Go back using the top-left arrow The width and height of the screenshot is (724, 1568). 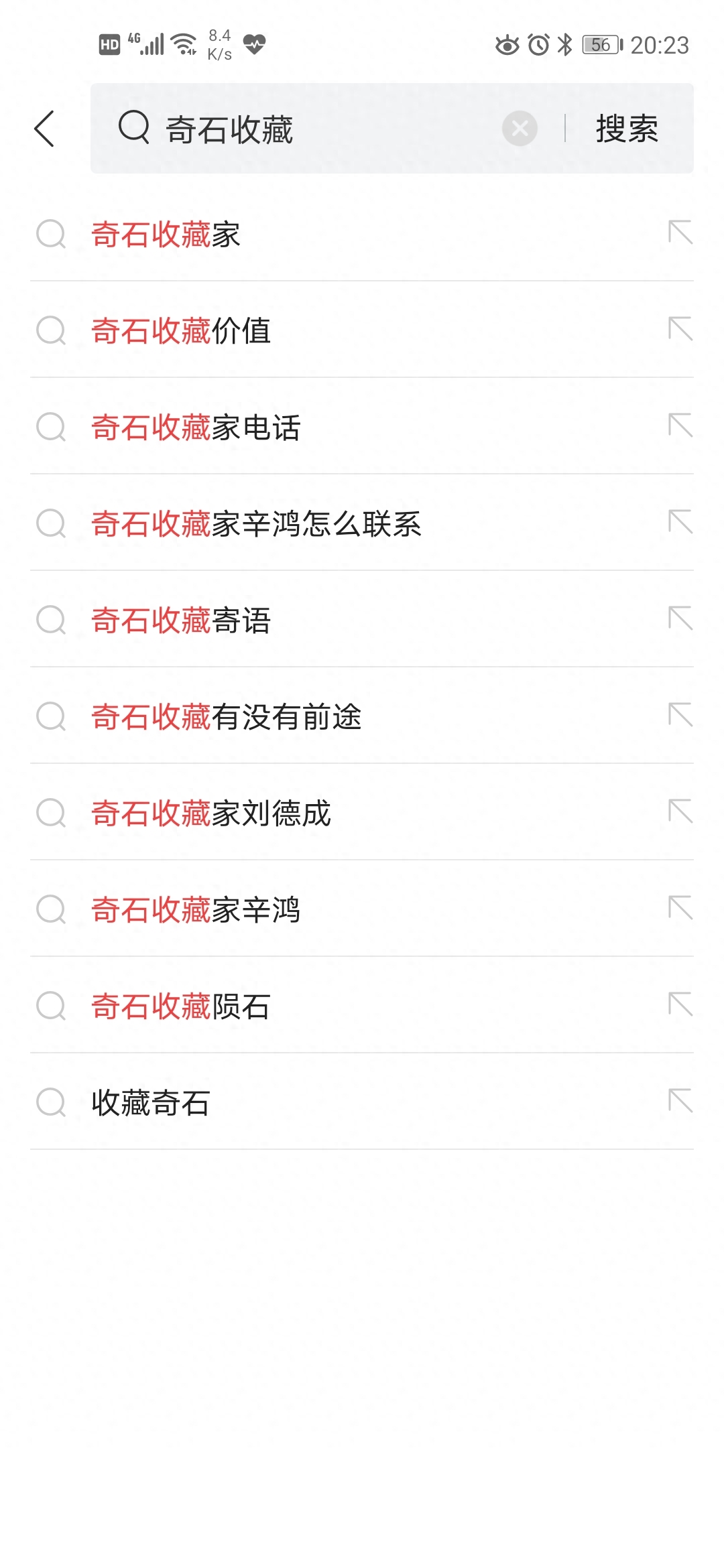pos(44,129)
